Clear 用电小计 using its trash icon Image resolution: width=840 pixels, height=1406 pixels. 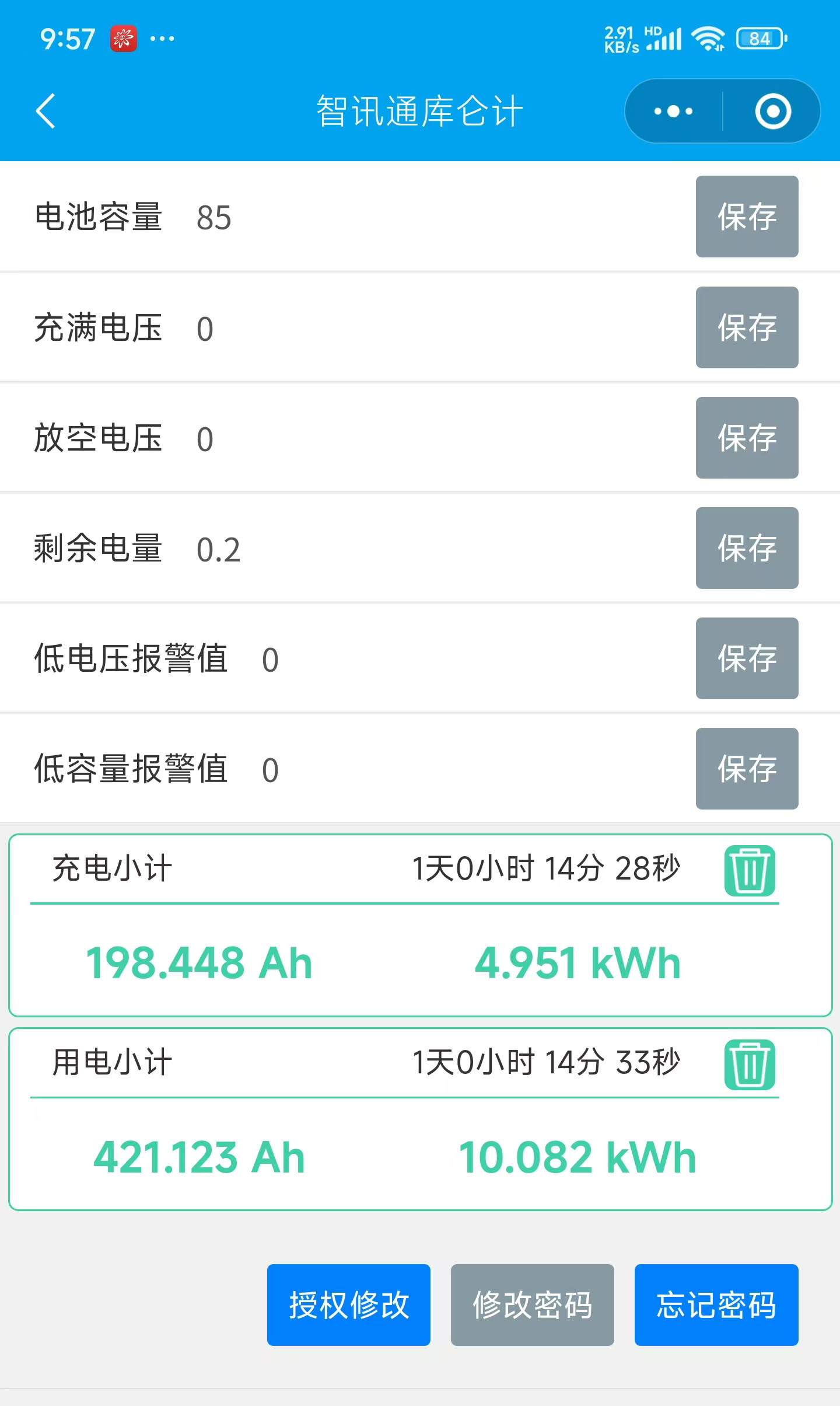coord(750,1063)
